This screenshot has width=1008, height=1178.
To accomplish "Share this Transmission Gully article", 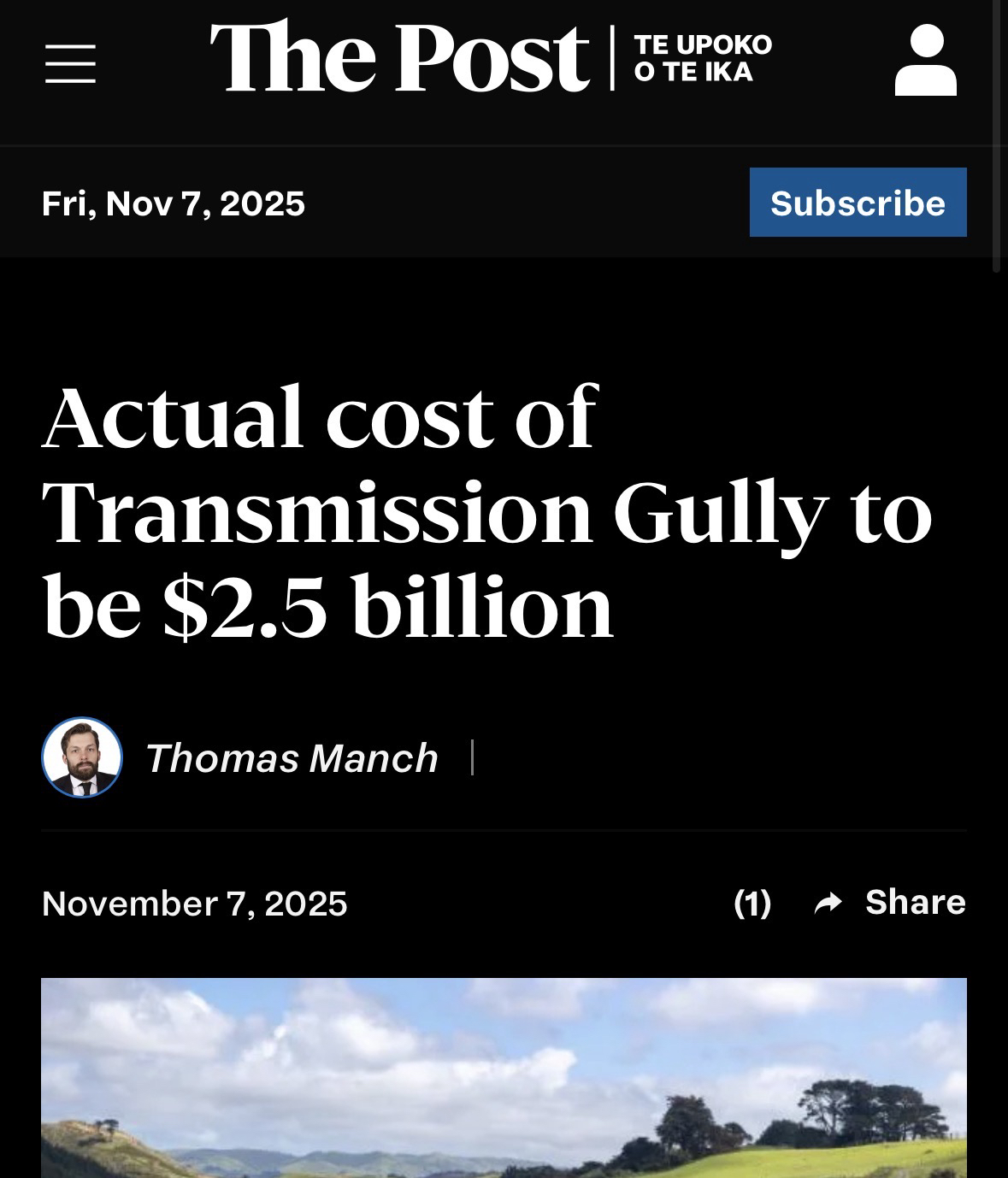I will point(890,903).
